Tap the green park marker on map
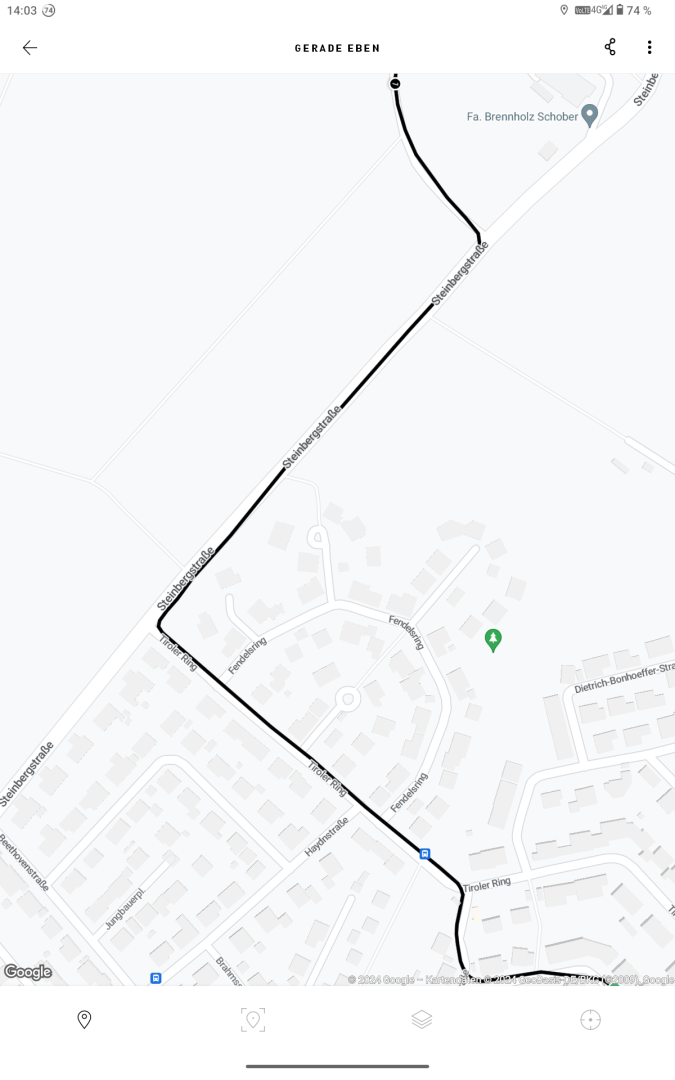 point(492,638)
